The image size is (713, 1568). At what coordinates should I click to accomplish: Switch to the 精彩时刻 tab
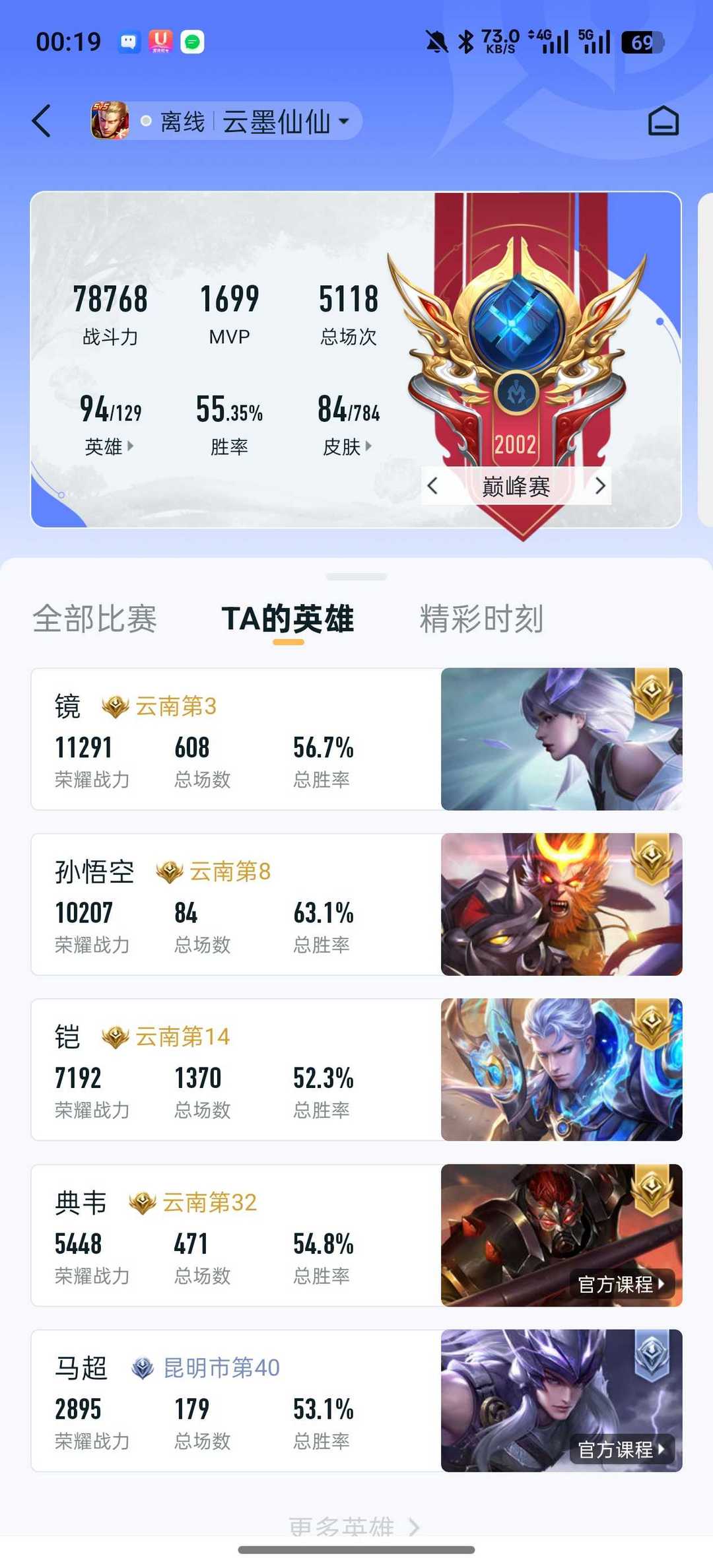tap(481, 619)
